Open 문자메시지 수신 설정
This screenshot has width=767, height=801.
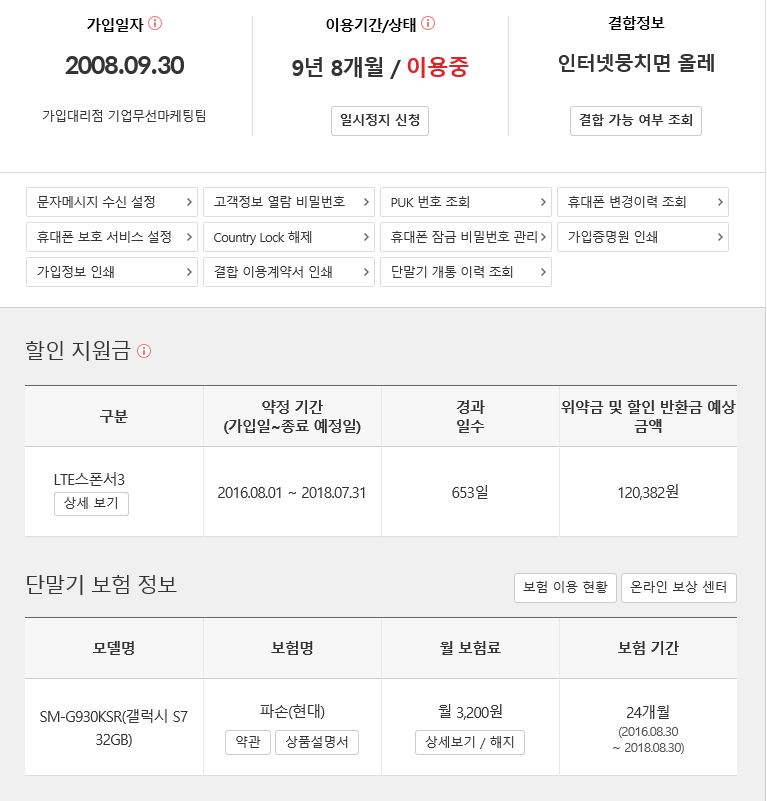click(x=112, y=202)
